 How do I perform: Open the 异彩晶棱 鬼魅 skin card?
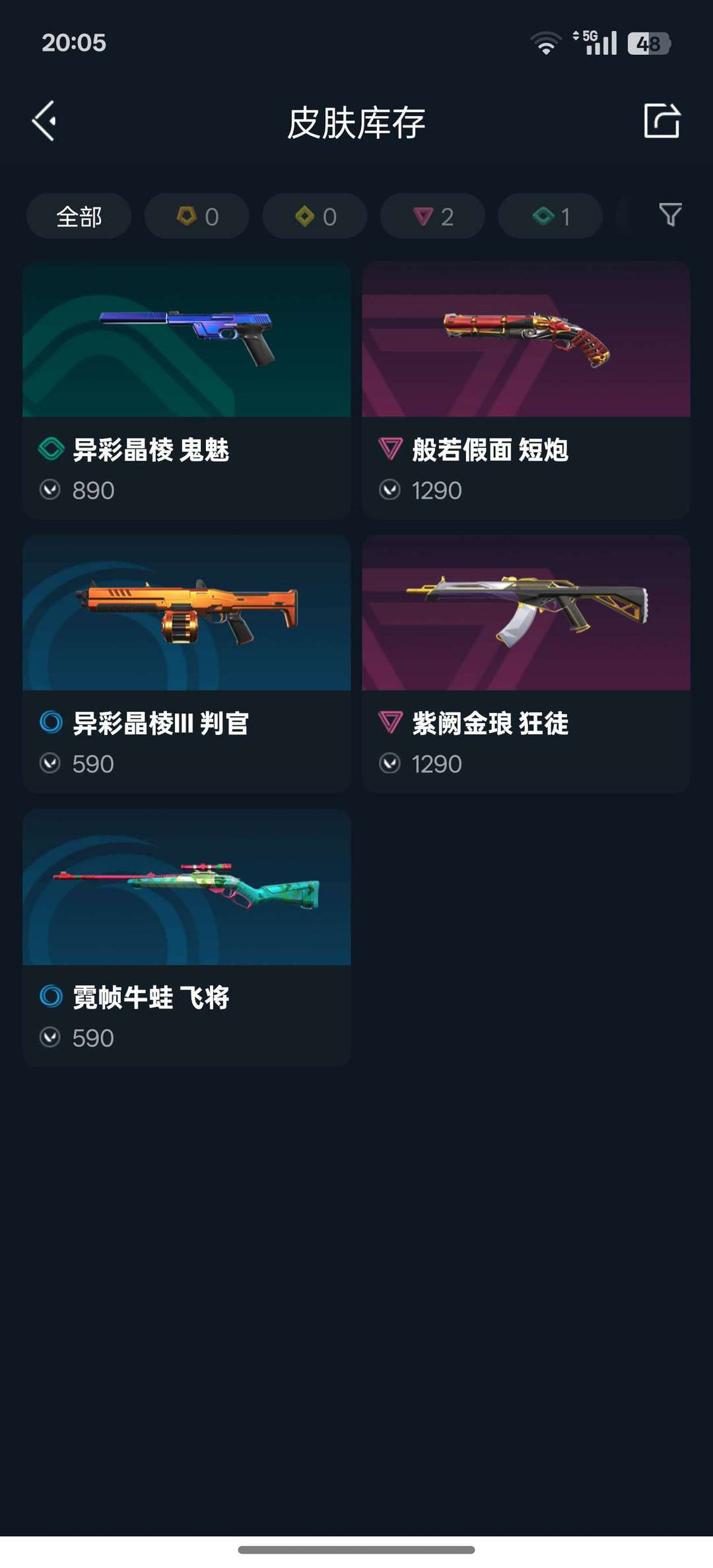(x=186, y=390)
